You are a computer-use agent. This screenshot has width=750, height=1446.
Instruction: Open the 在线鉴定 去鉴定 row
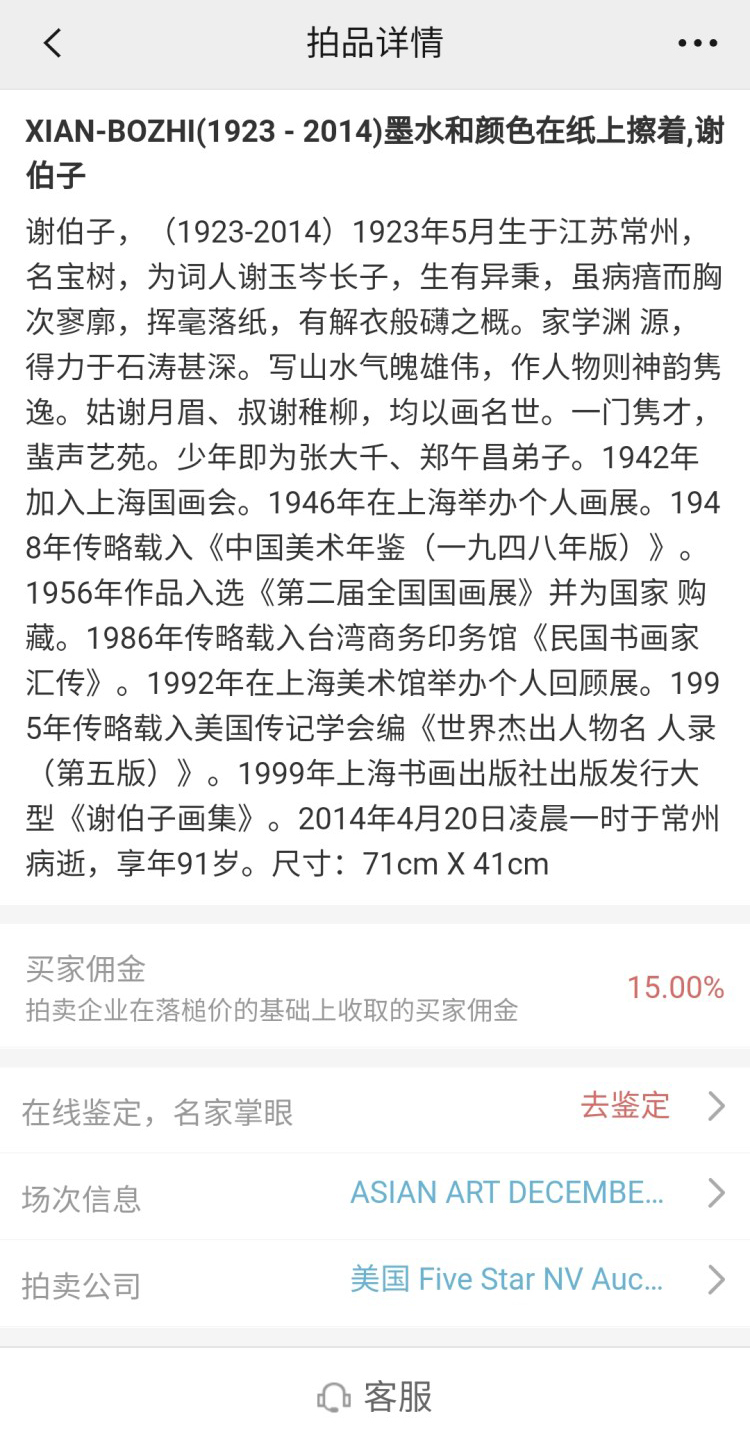[x=375, y=1109]
